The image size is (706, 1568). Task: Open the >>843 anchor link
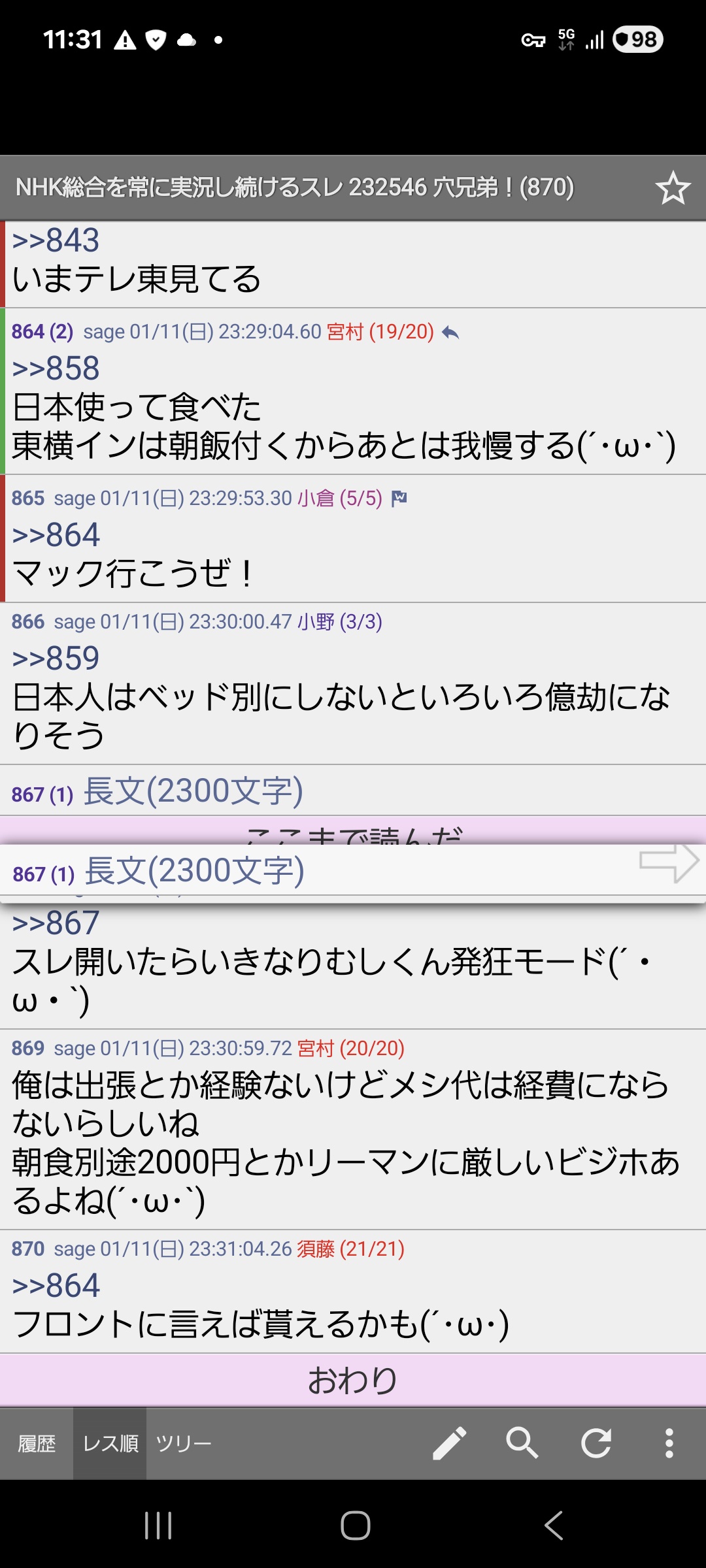click(56, 240)
